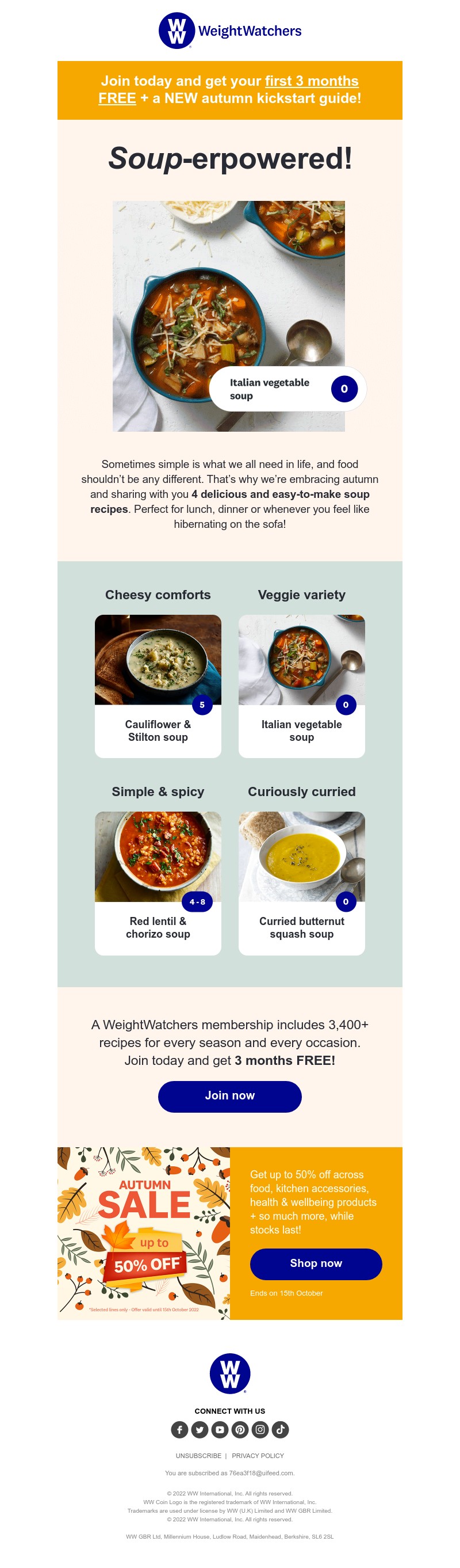The image size is (460, 1568).
Task: Open the Twitter profile icon
Action: point(200,1429)
